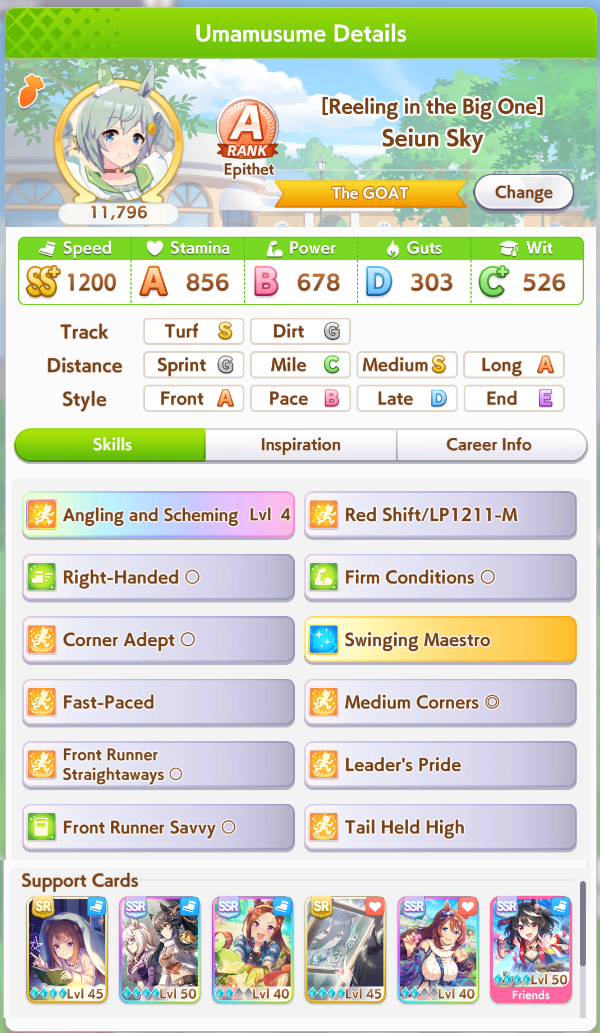The width and height of the screenshot is (600, 1033).
Task: Select the Skills tab
Action: pos(110,445)
